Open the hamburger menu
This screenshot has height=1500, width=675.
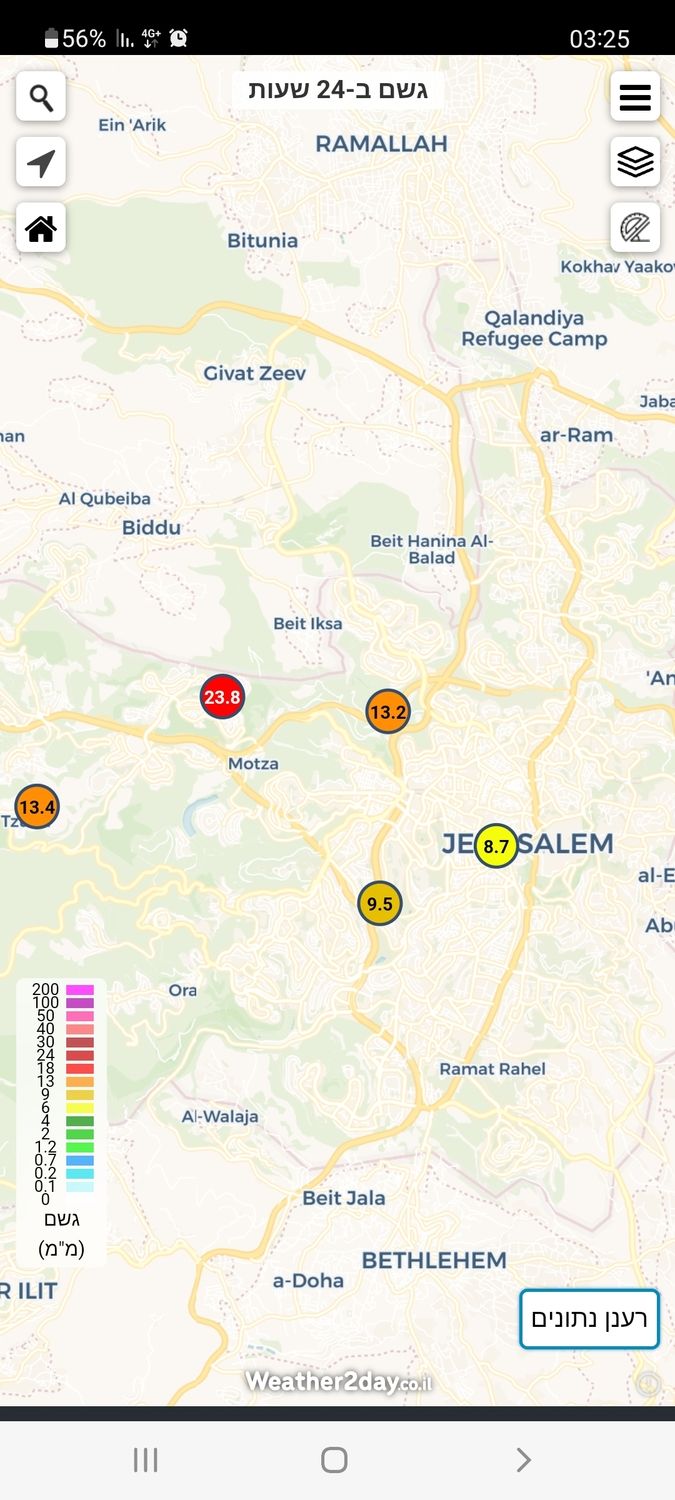(635, 97)
